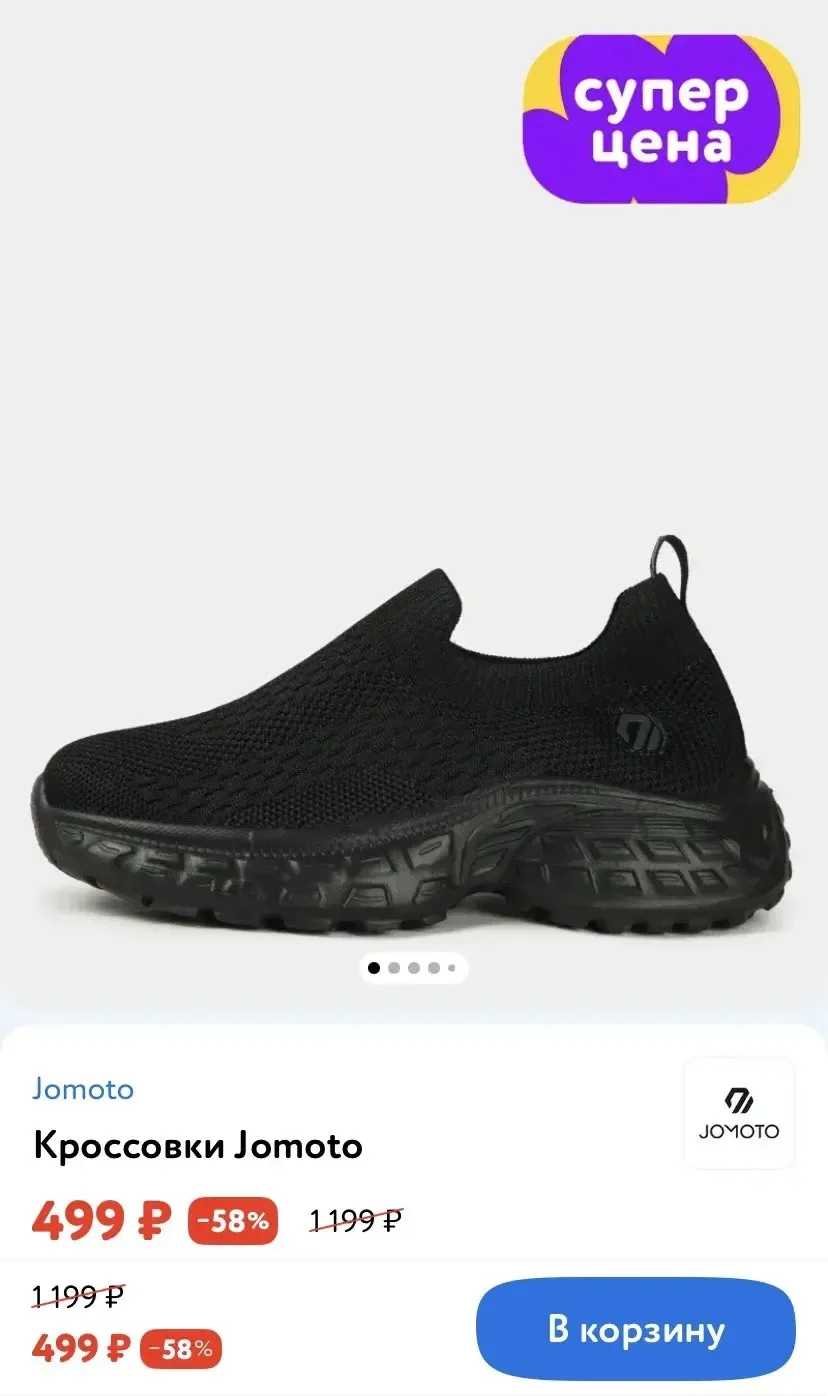The image size is (828, 1396).
Task: Add the sneakers to cart with В корзину
Action: pos(636,1329)
